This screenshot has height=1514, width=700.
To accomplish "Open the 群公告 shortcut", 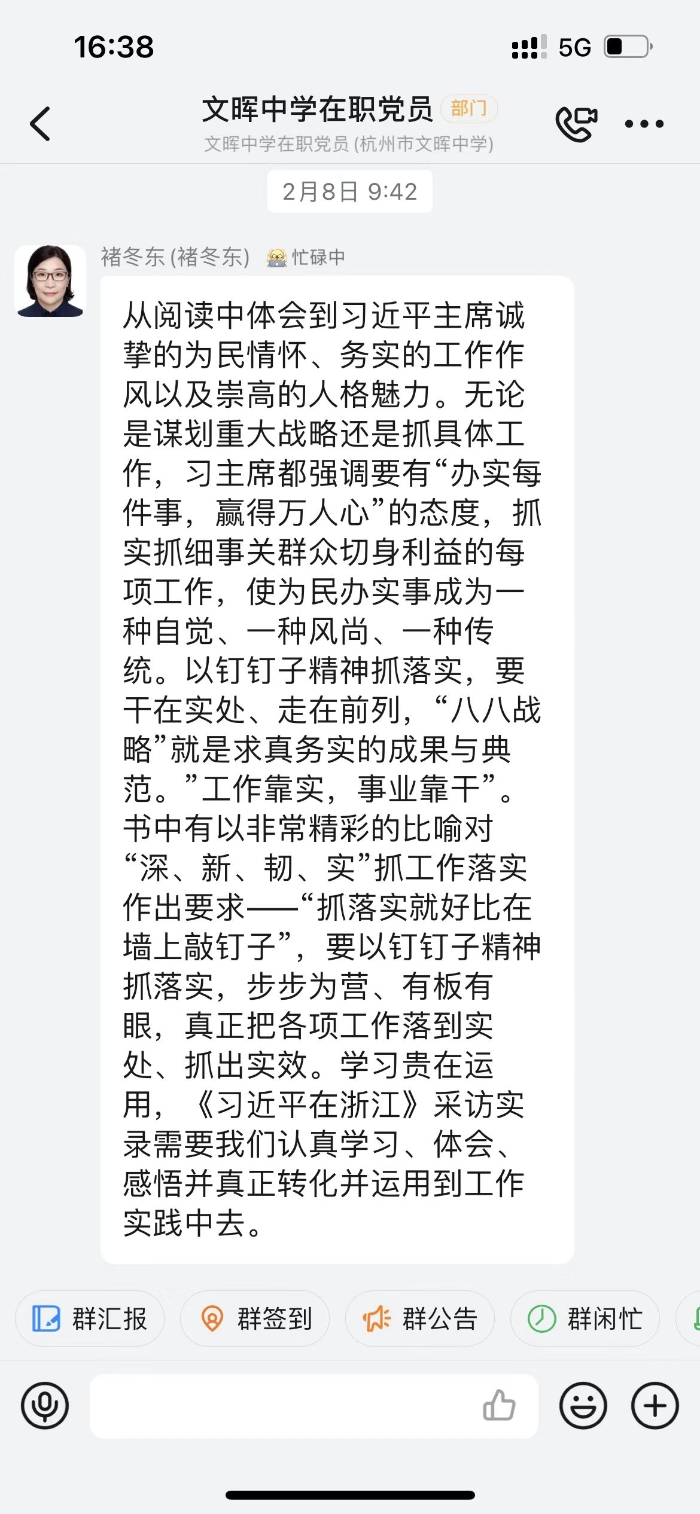I will (x=420, y=1318).
